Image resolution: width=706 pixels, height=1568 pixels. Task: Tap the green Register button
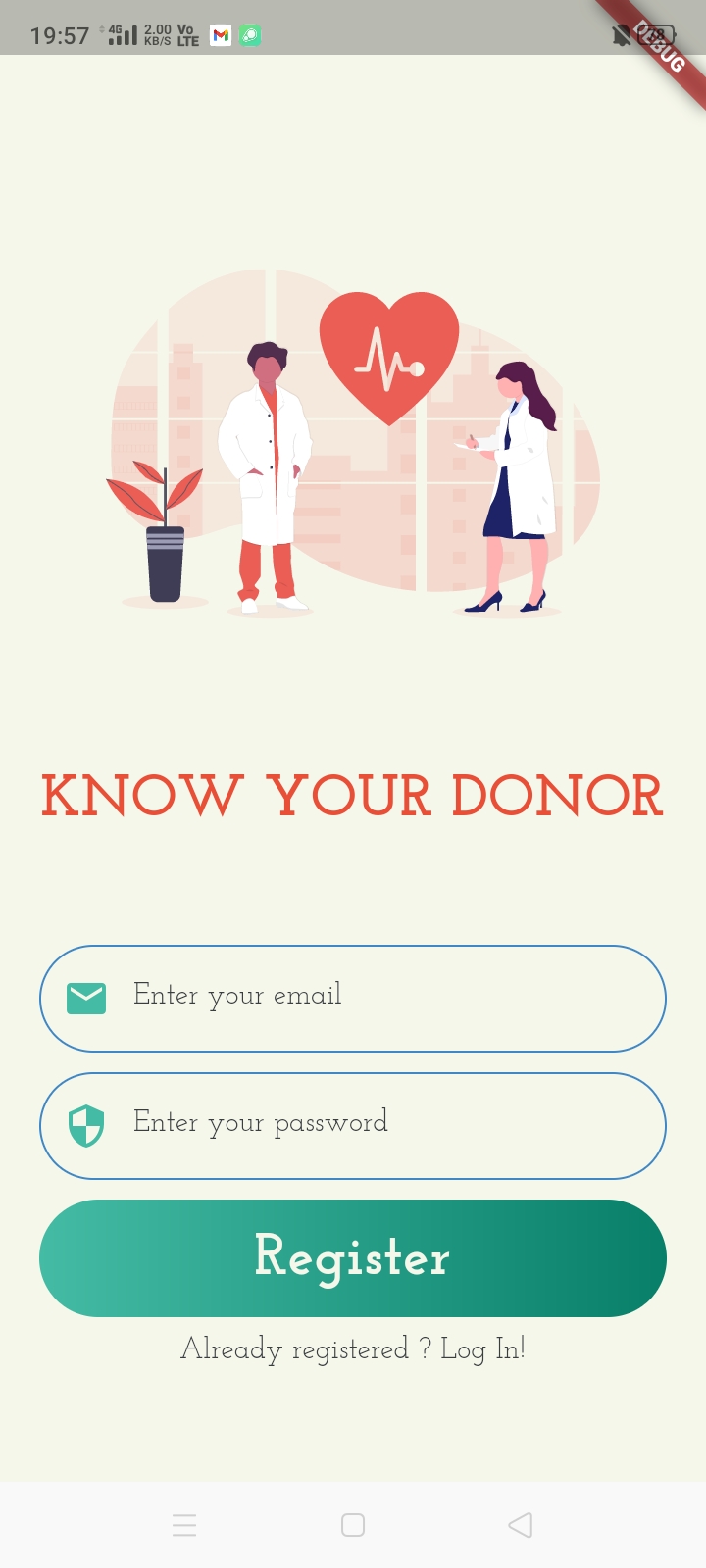(x=353, y=1257)
